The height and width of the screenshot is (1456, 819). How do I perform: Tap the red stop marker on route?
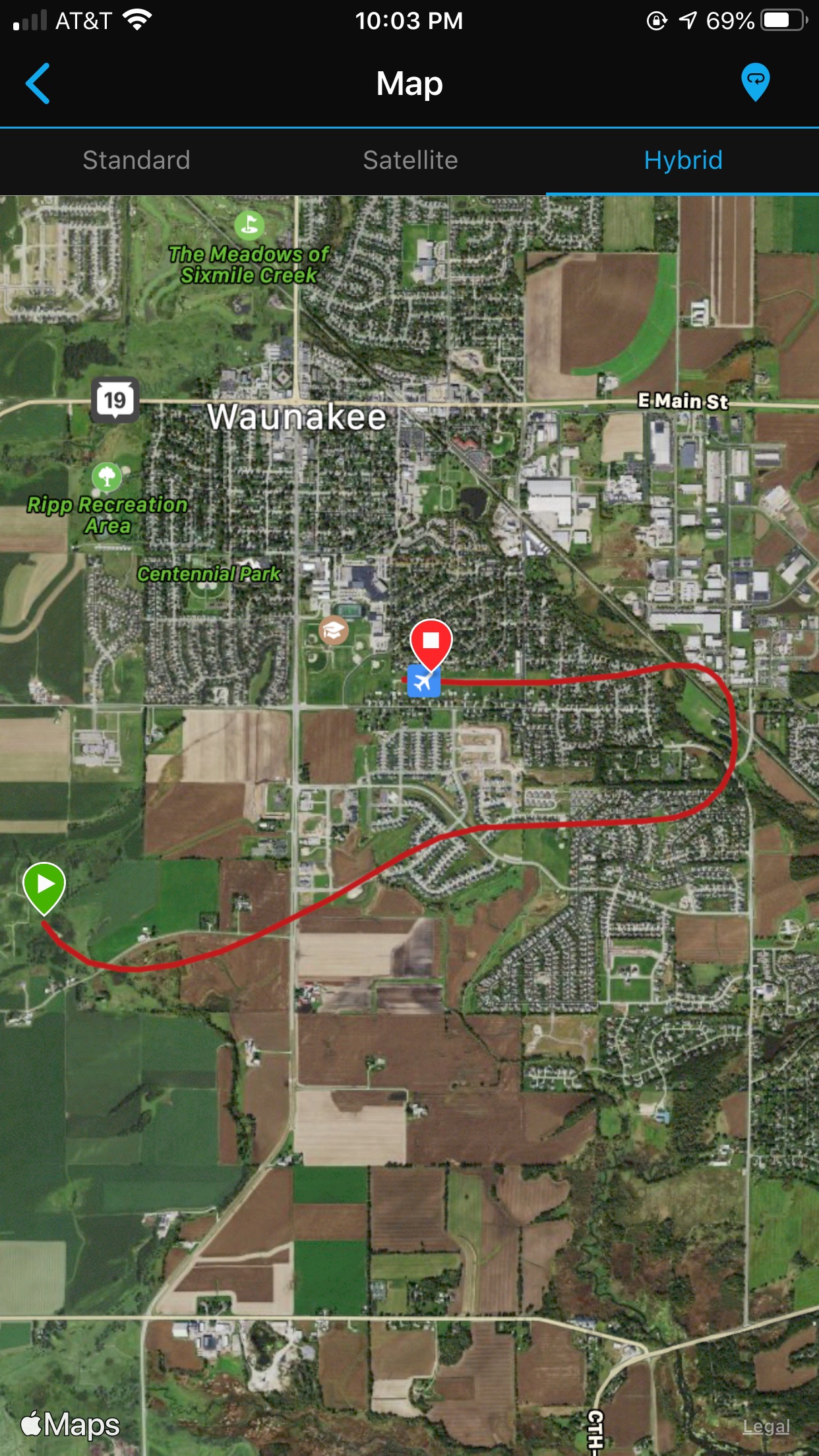pos(431,641)
